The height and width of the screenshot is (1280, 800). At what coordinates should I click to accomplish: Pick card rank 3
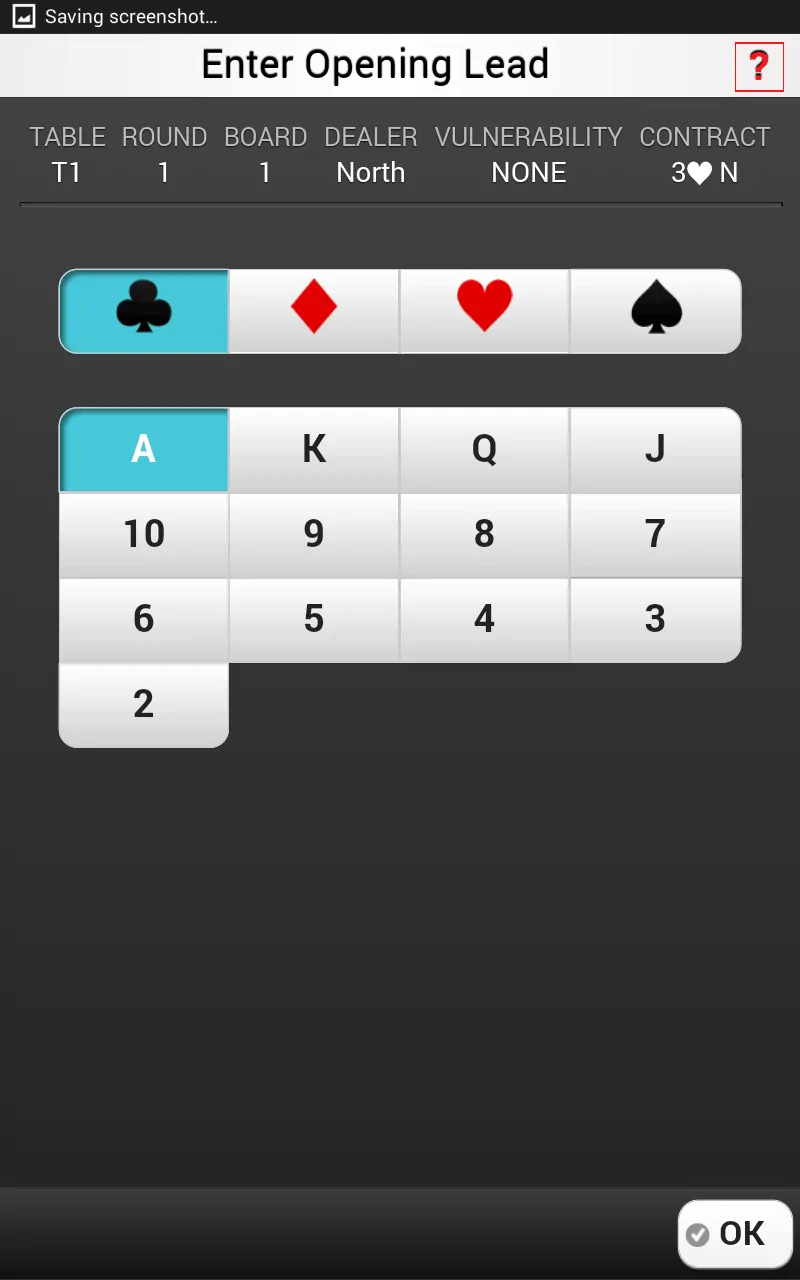pyautogui.click(x=655, y=619)
